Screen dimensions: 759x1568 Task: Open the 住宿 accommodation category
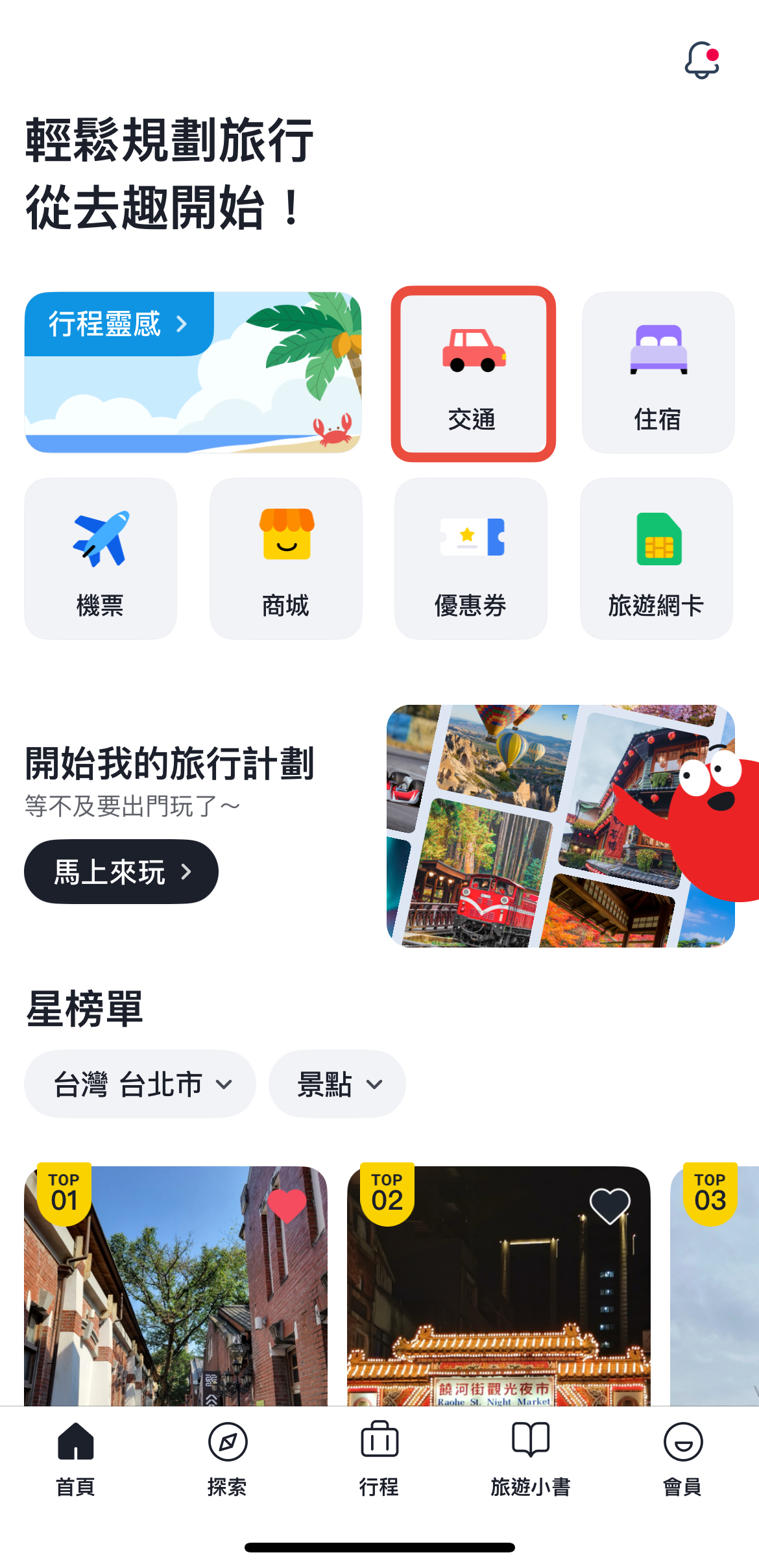click(x=658, y=373)
